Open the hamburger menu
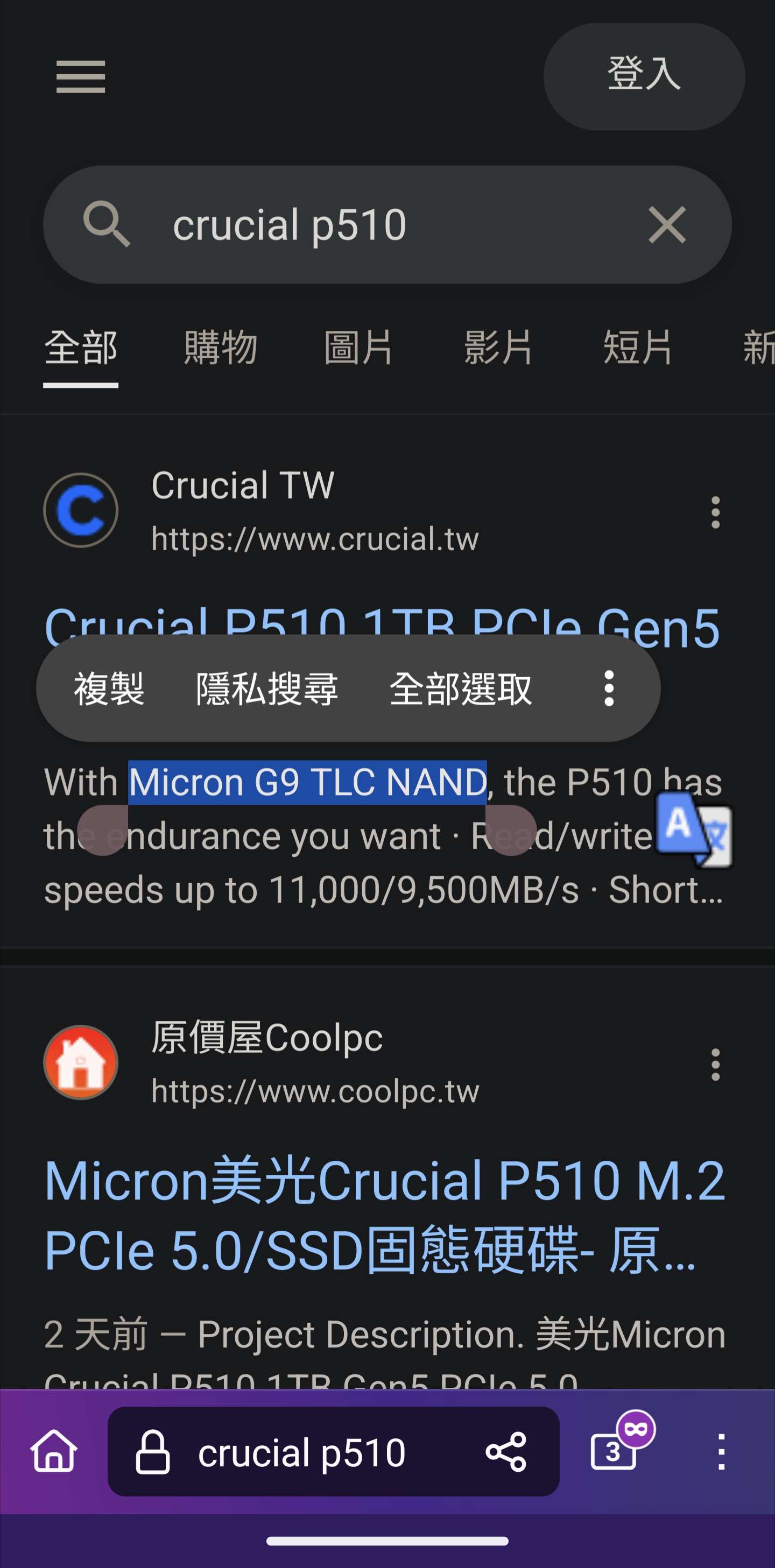 point(80,77)
